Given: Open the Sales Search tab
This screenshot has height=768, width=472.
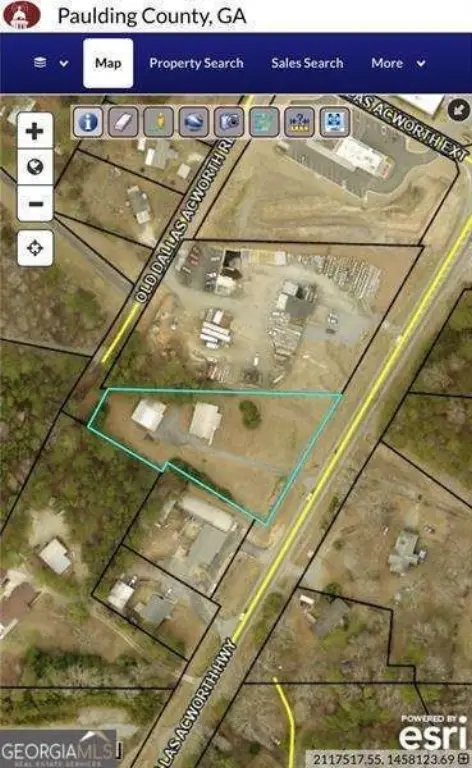Looking at the screenshot, I should point(307,63).
